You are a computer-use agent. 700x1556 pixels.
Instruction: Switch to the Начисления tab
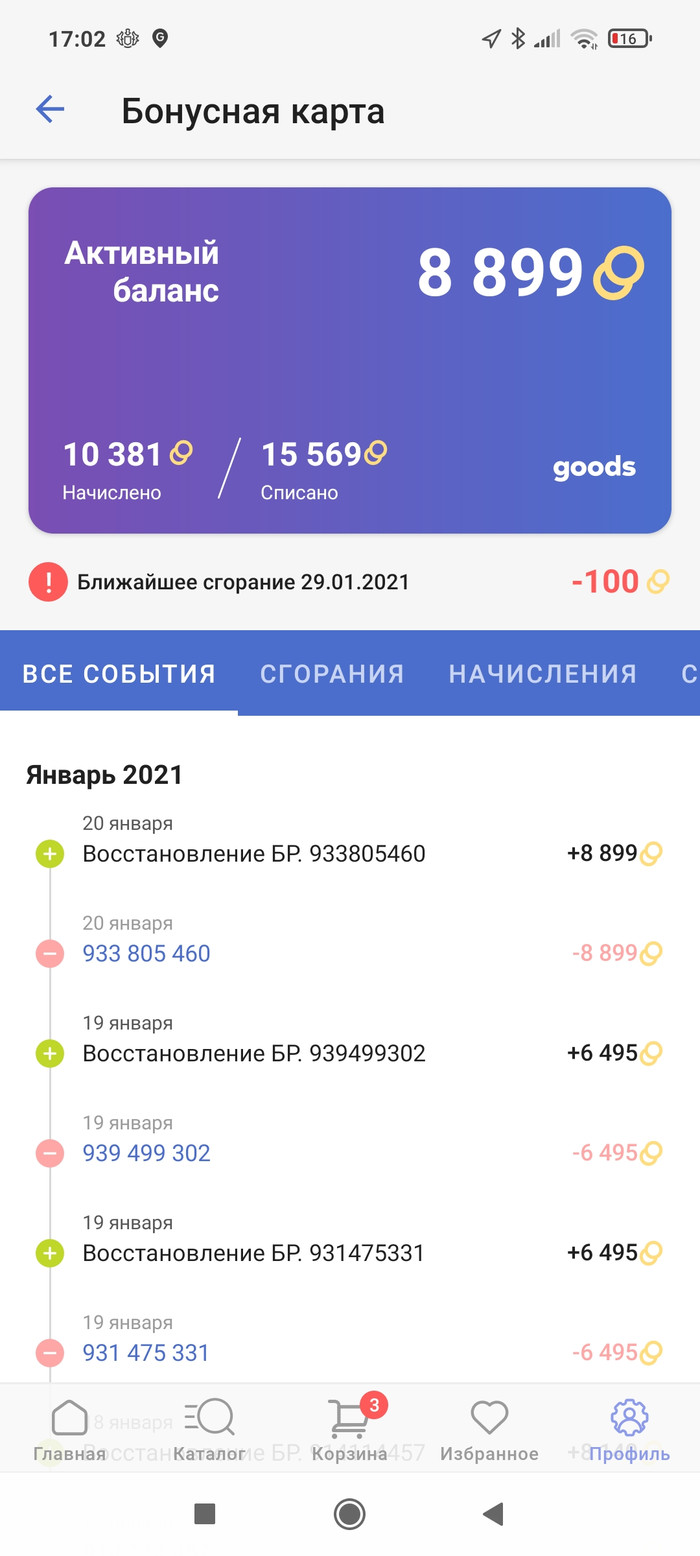click(x=542, y=674)
